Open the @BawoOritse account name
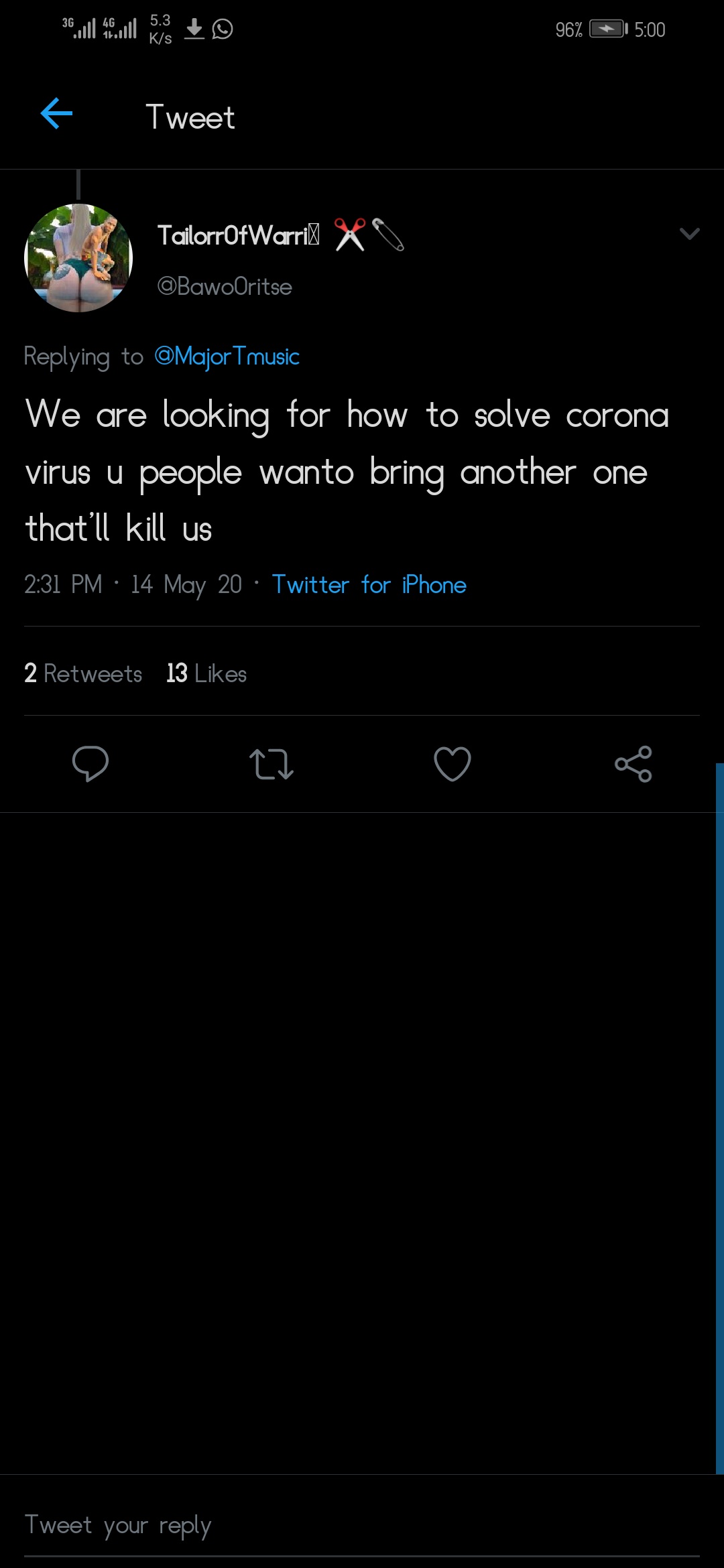The width and height of the screenshot is (724, 1568). [225, 287]
